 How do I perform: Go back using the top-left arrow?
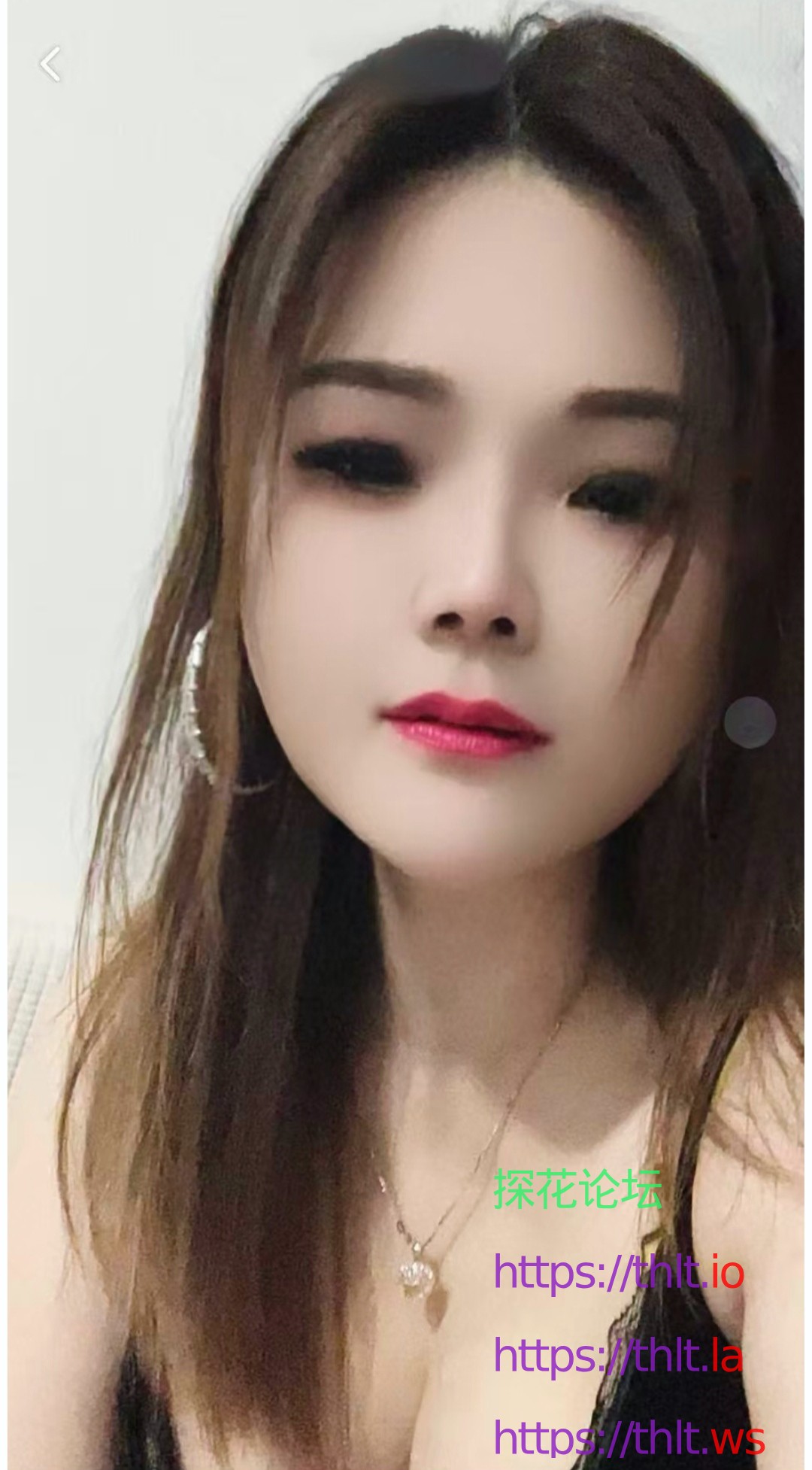click(x=50, y=64)
